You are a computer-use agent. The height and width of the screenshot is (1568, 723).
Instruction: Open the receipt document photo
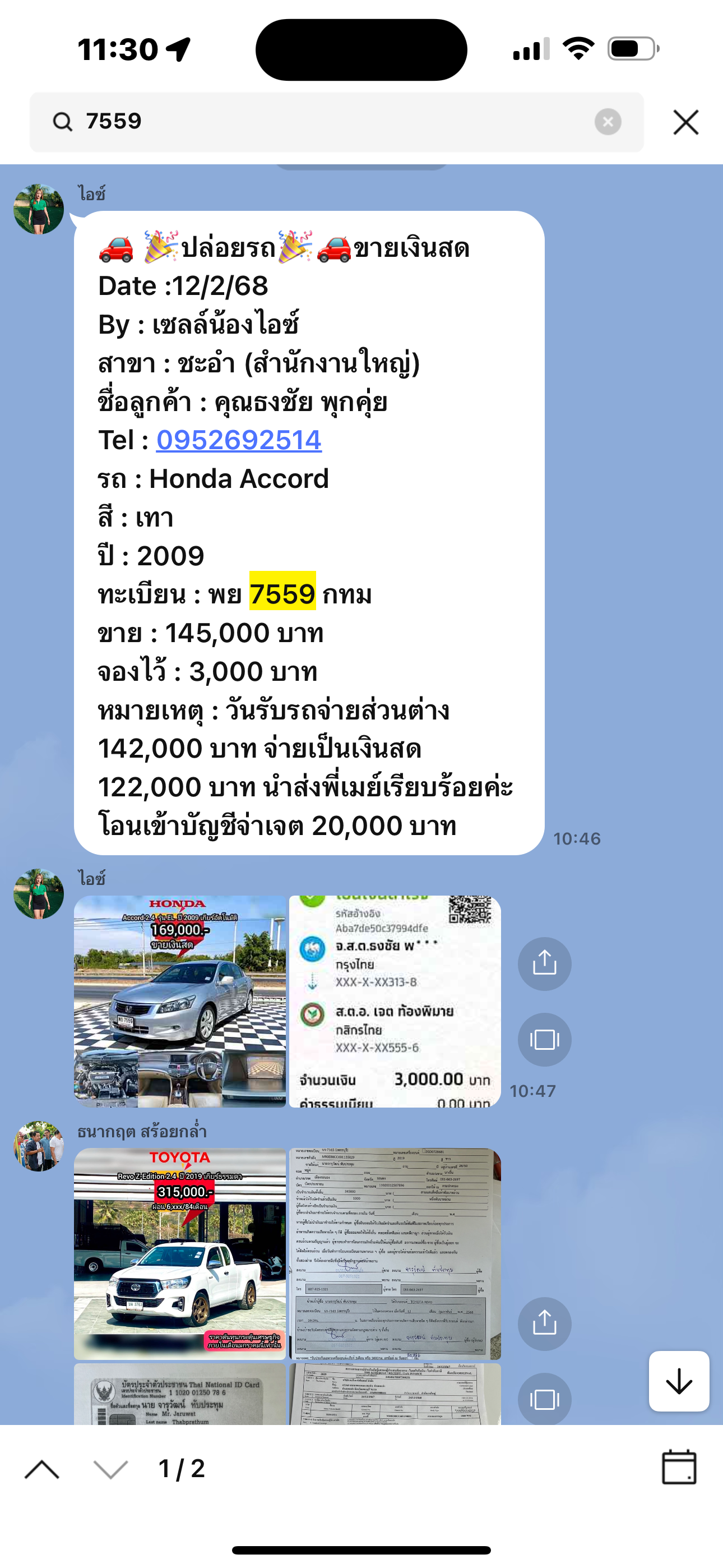[395, 1394]
